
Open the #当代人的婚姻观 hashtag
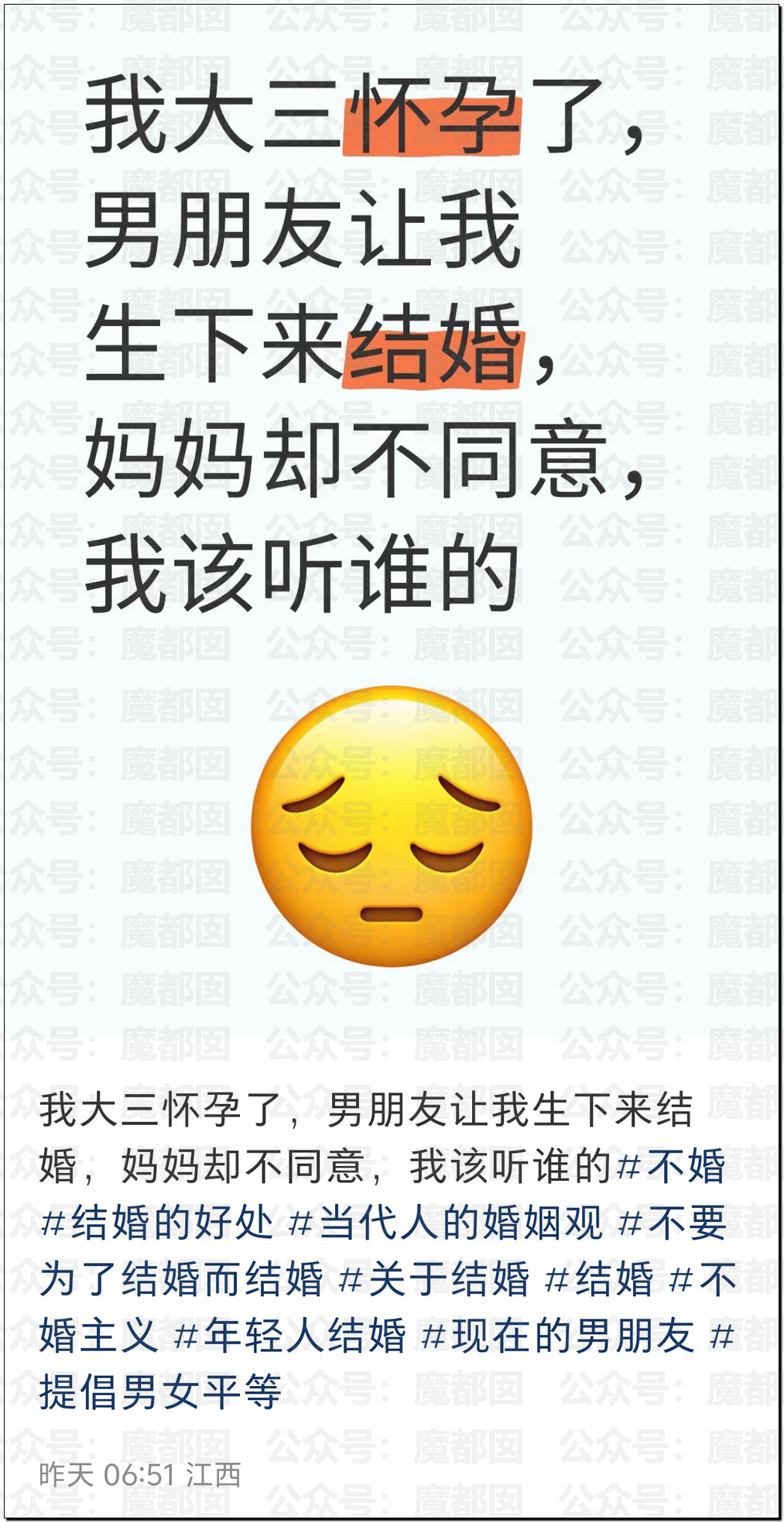[445, 1223]
